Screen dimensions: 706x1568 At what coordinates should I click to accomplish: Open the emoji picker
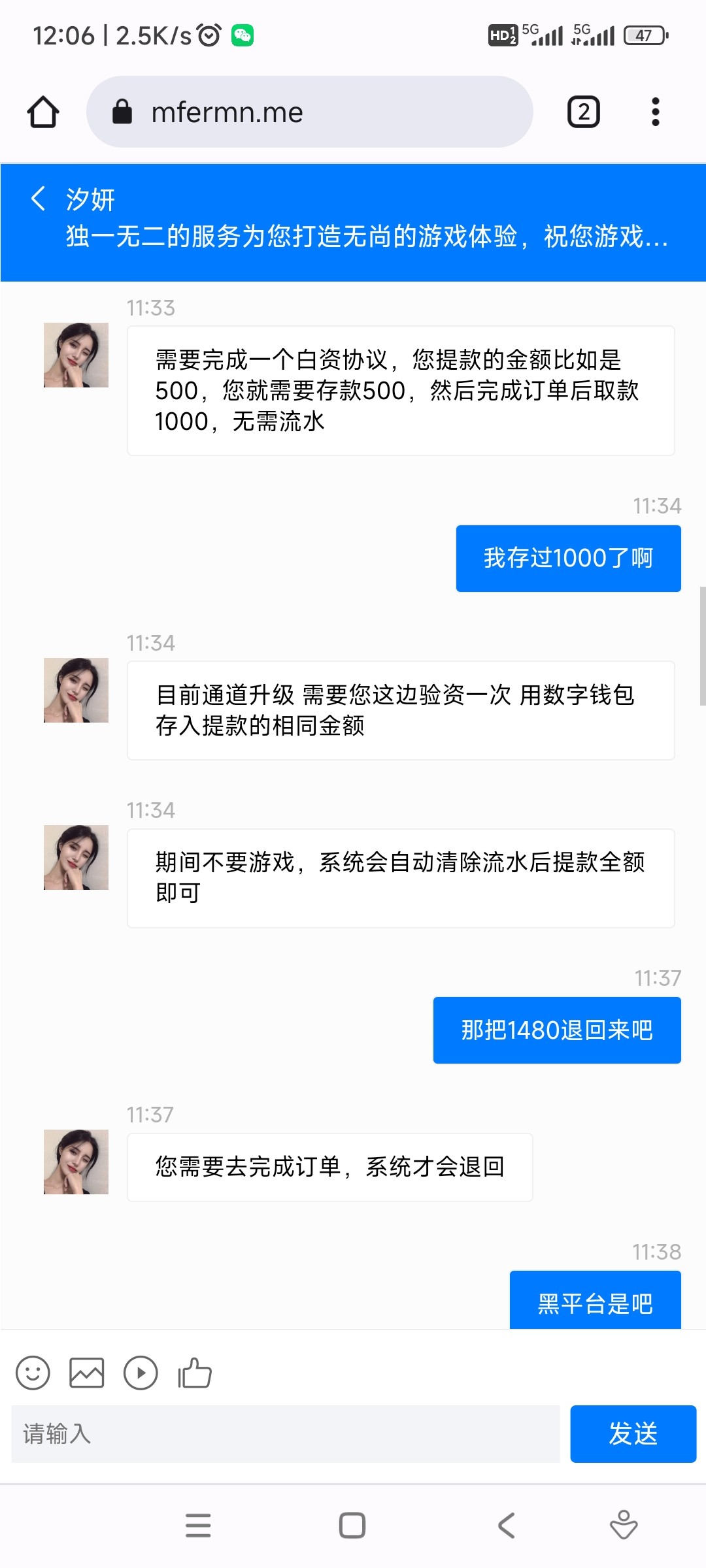33,1373
